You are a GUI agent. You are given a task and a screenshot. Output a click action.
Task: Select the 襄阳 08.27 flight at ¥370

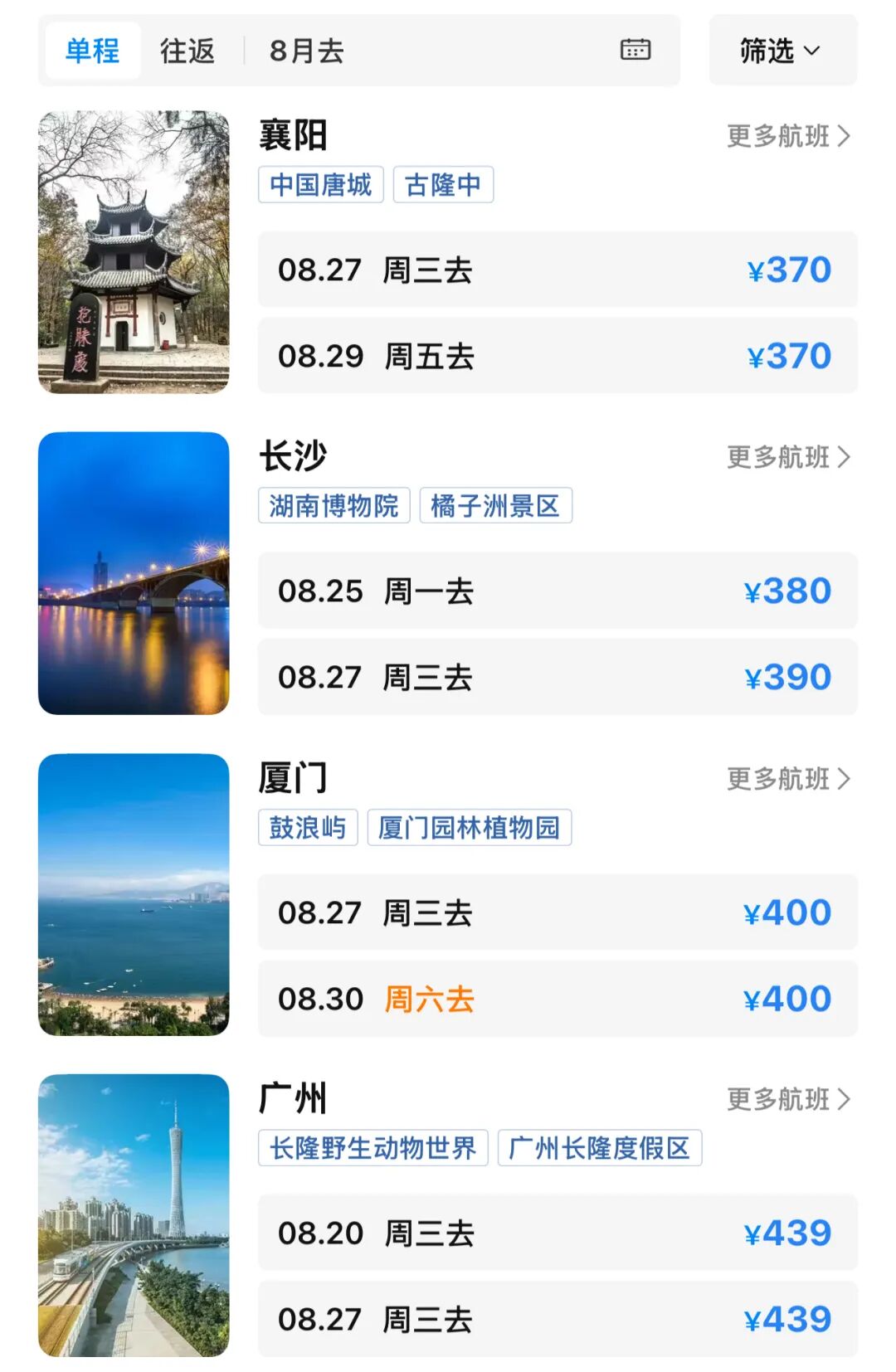point(557,270)
